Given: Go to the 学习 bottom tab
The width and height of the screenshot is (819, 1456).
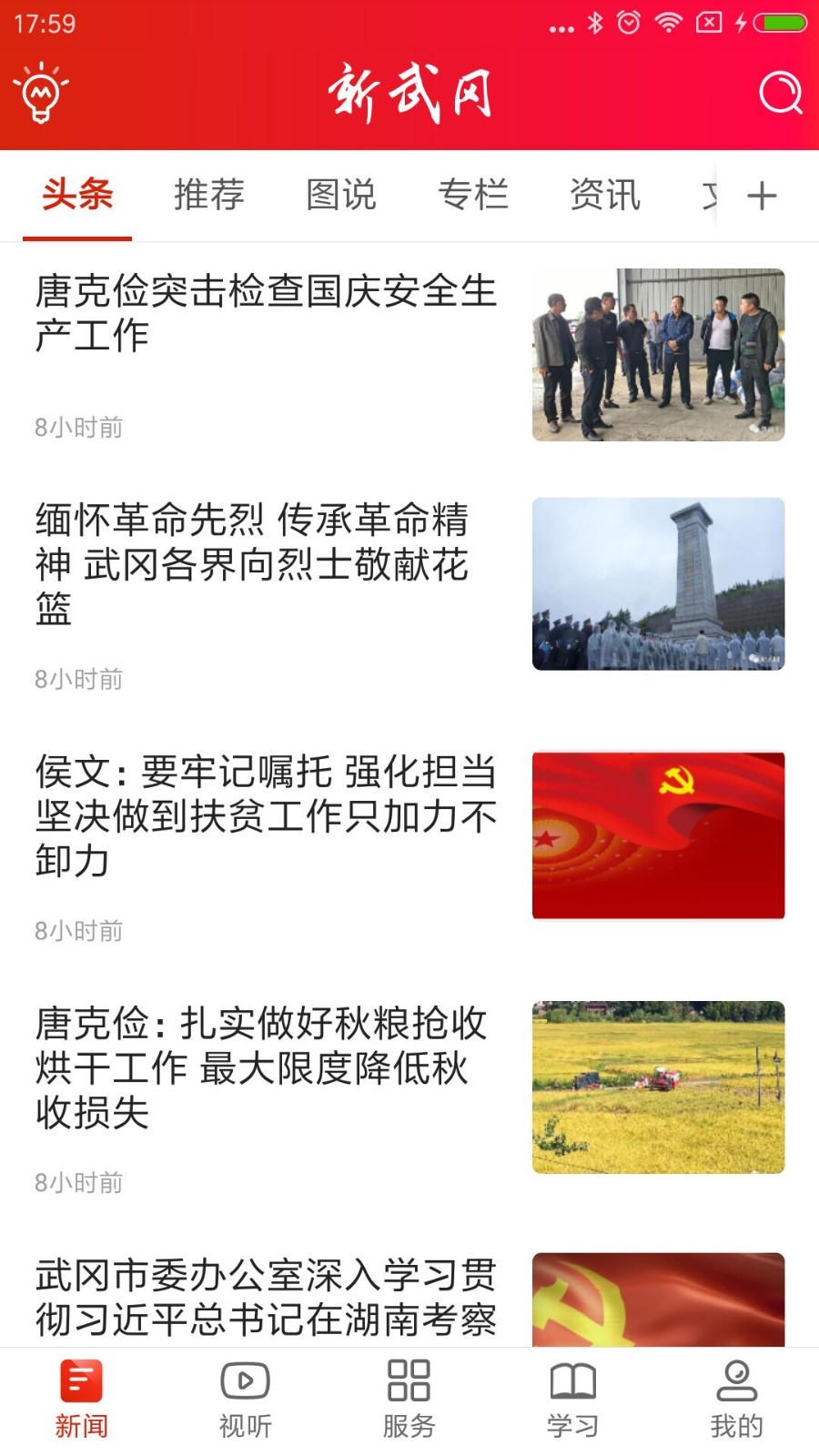Looking at the screenshot, I should (572, 1400).
